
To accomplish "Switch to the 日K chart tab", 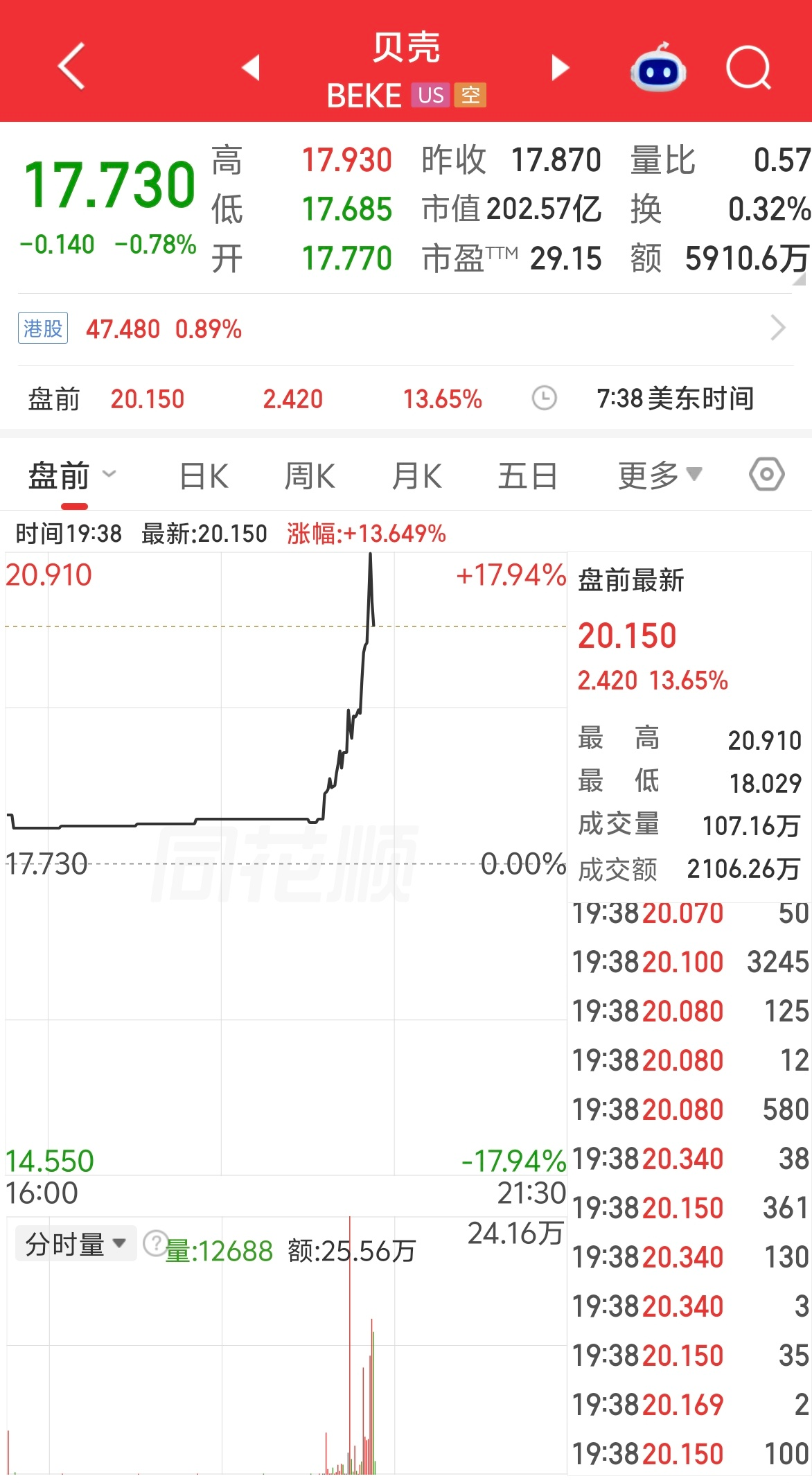I will coord(204,476).
